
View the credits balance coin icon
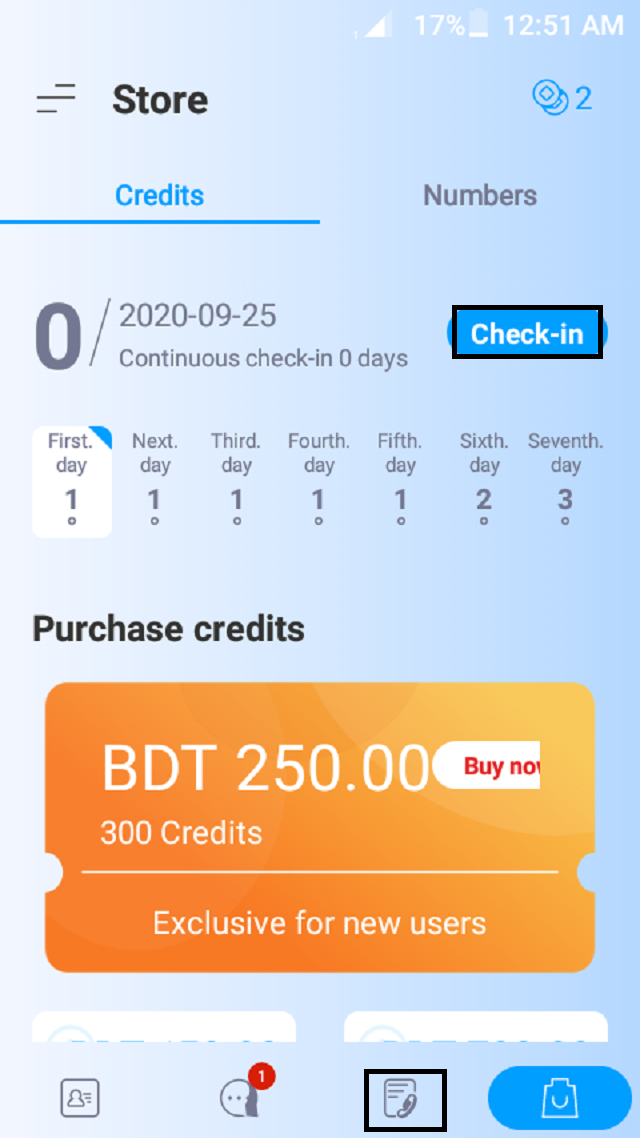[x=549, y=97]
